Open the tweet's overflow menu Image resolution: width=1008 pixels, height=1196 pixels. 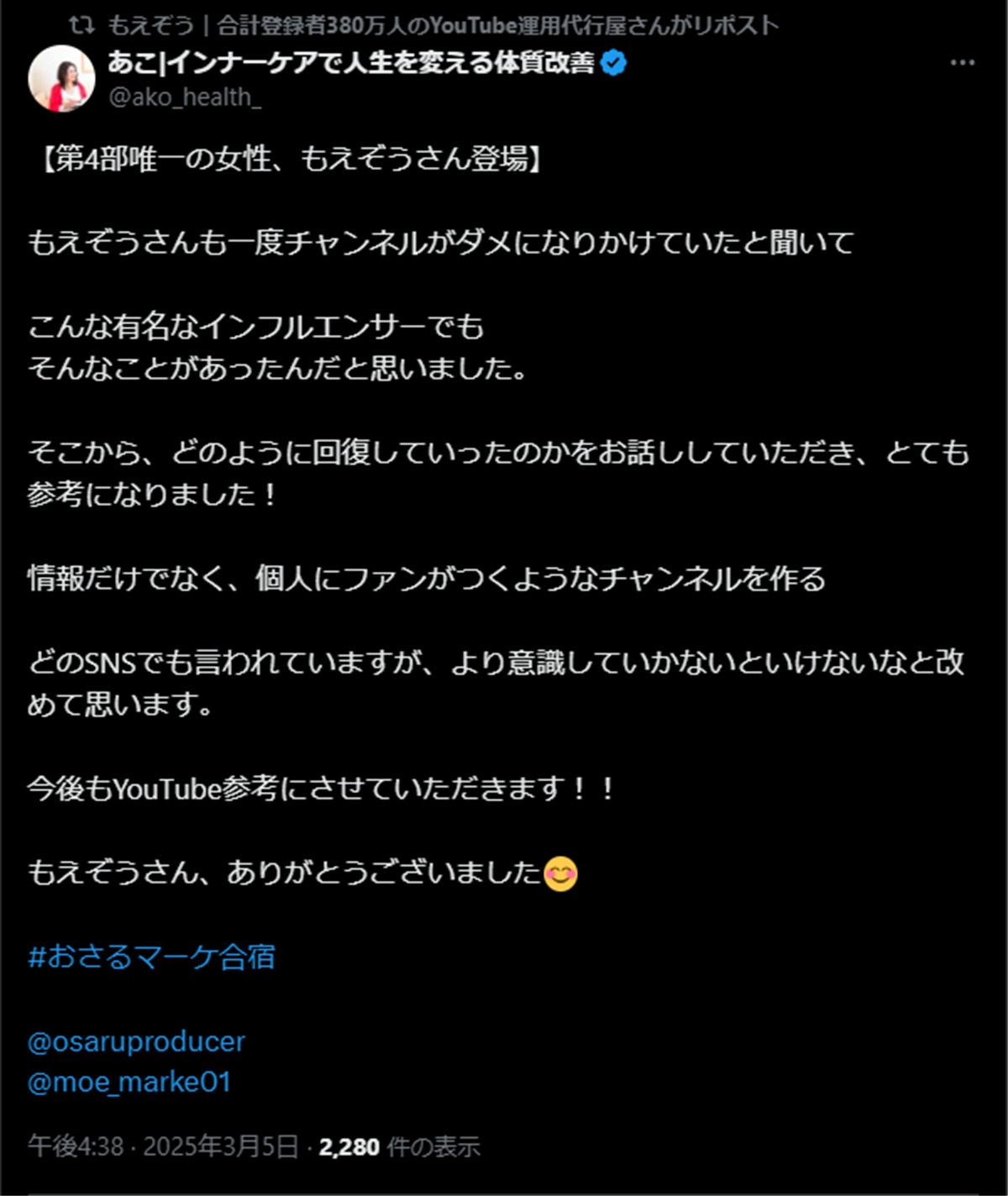point(962,63)
